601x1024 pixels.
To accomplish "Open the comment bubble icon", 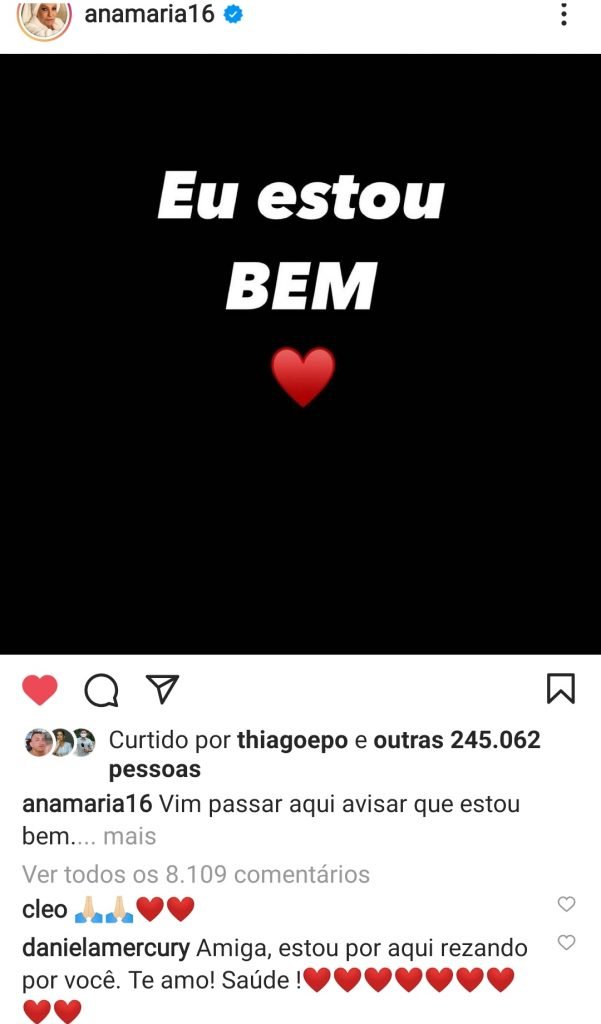I will tap(101, 689).
